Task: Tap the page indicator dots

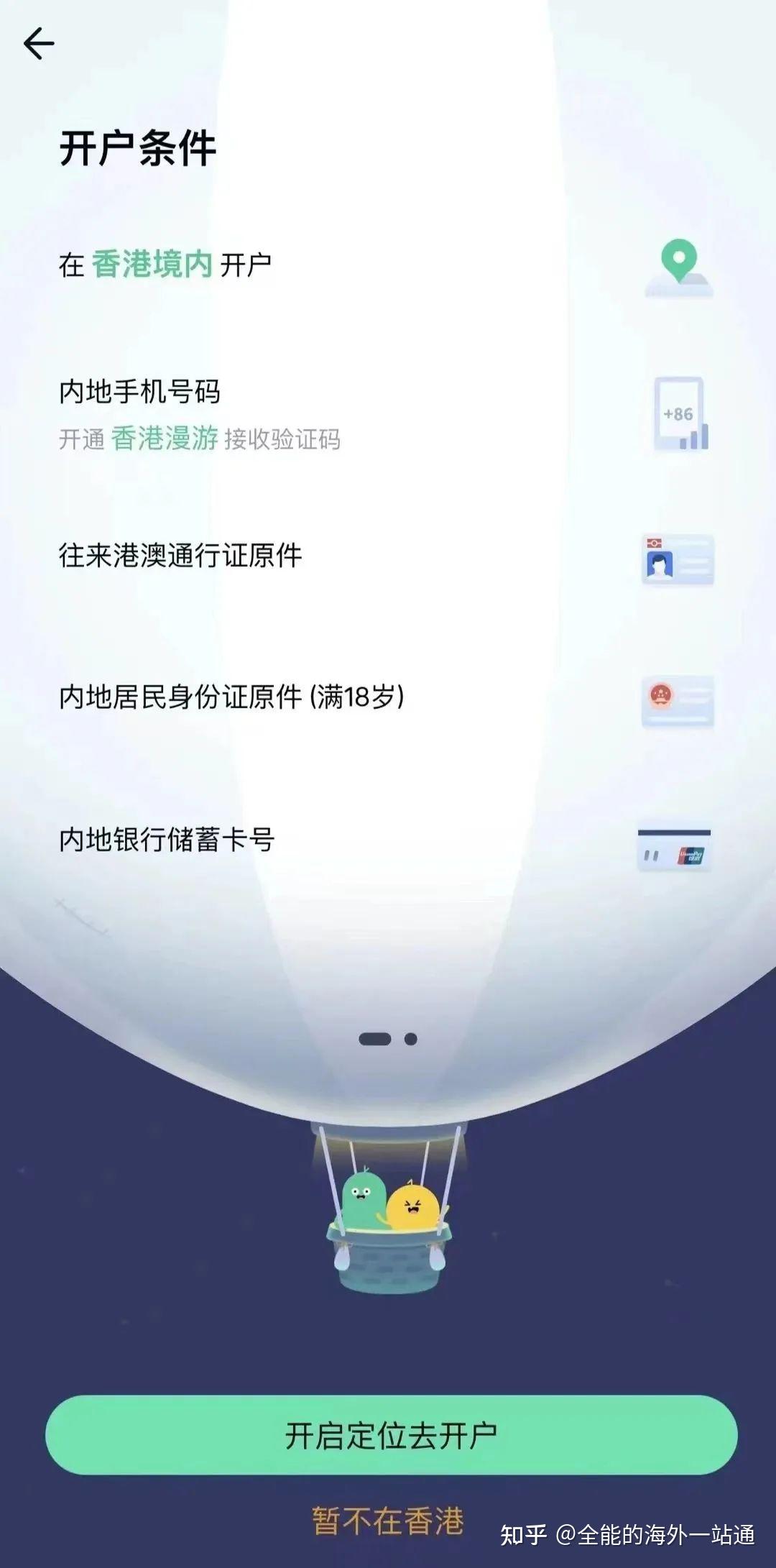Action: pyautogui.click(x=388, y=1039)
